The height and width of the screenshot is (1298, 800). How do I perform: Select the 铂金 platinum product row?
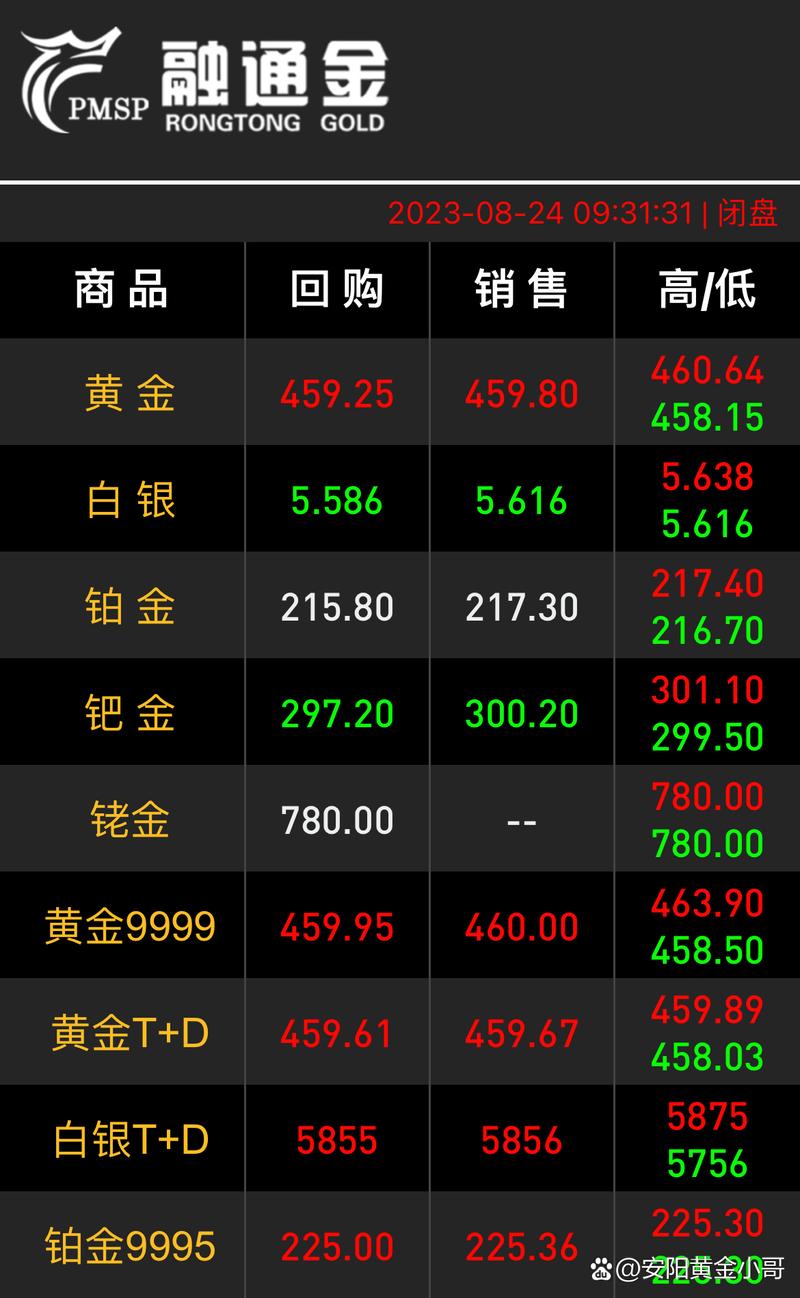pos(120,606)
